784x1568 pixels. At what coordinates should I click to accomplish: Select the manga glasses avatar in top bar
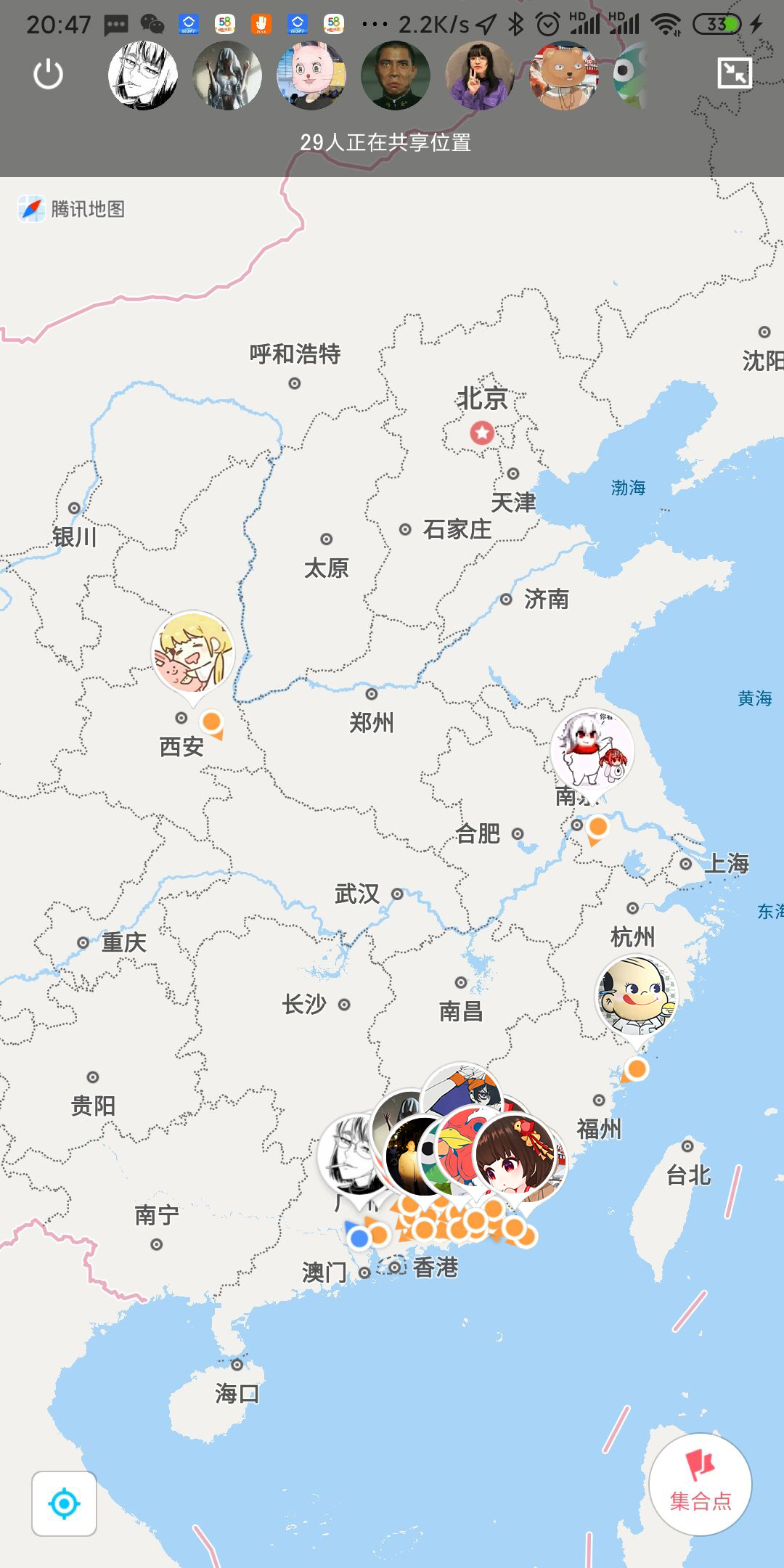click(x=143, y=75)
